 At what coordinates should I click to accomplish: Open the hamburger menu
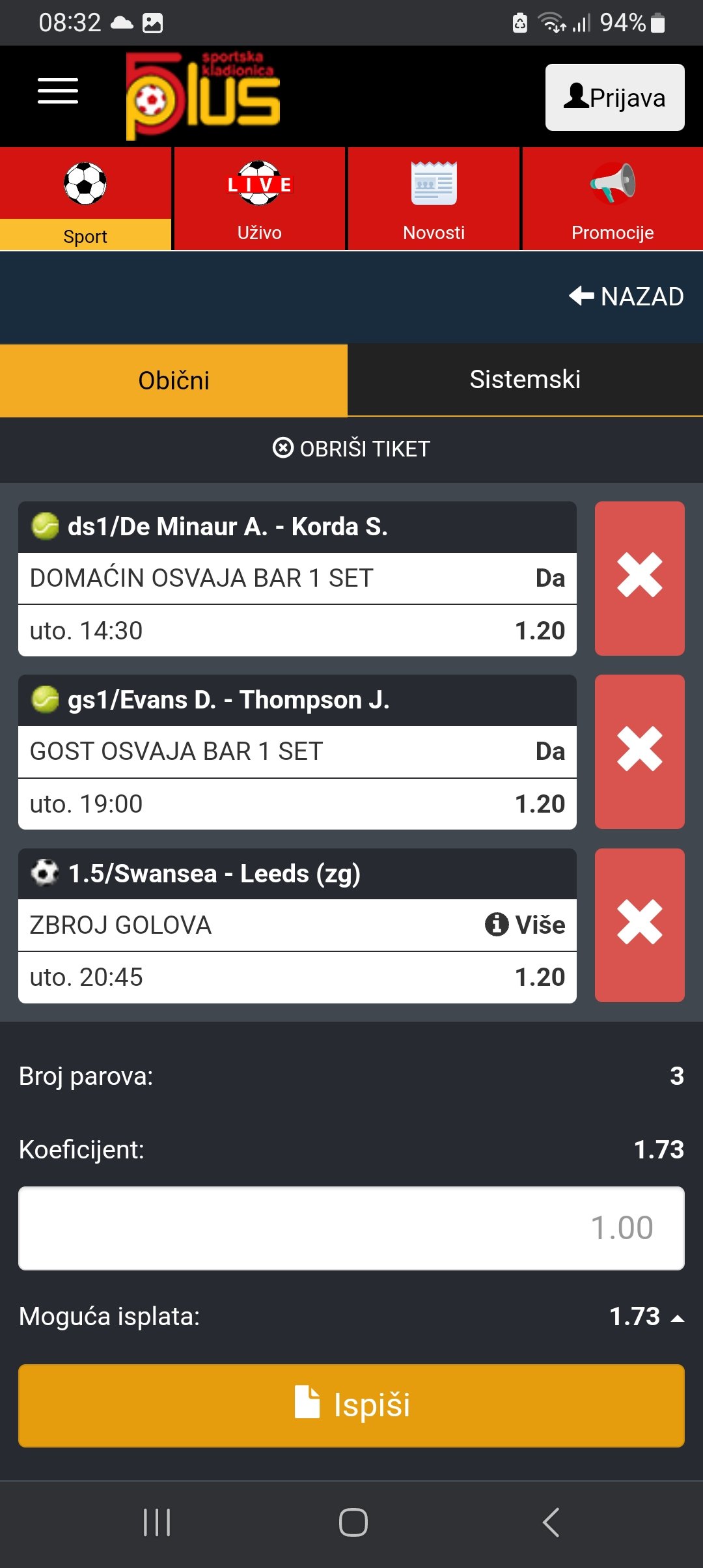tap(58, 91)
